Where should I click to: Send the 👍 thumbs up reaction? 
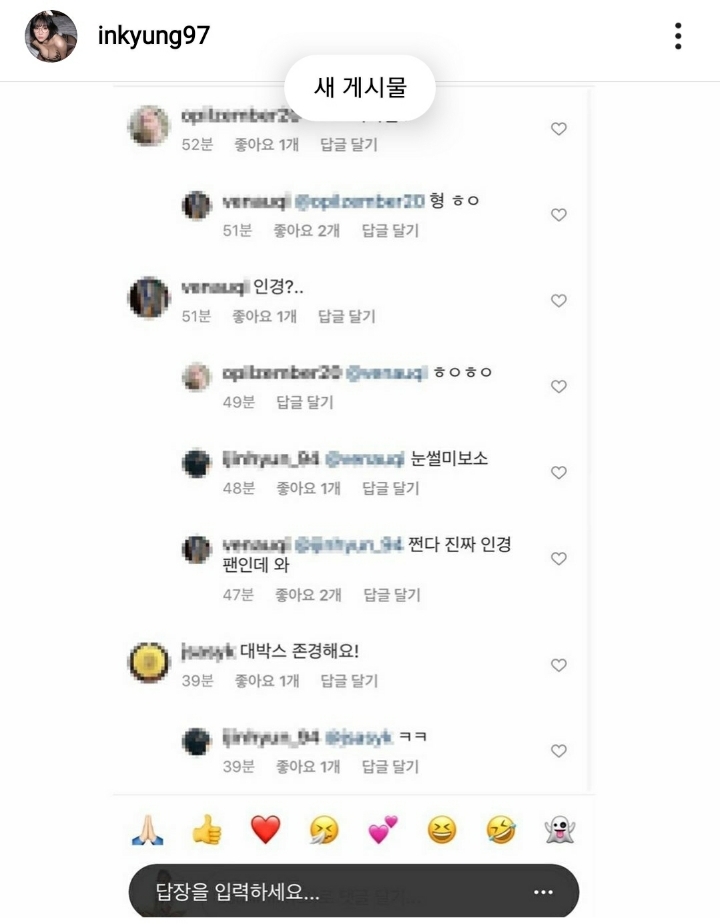[x=208, y=831]
